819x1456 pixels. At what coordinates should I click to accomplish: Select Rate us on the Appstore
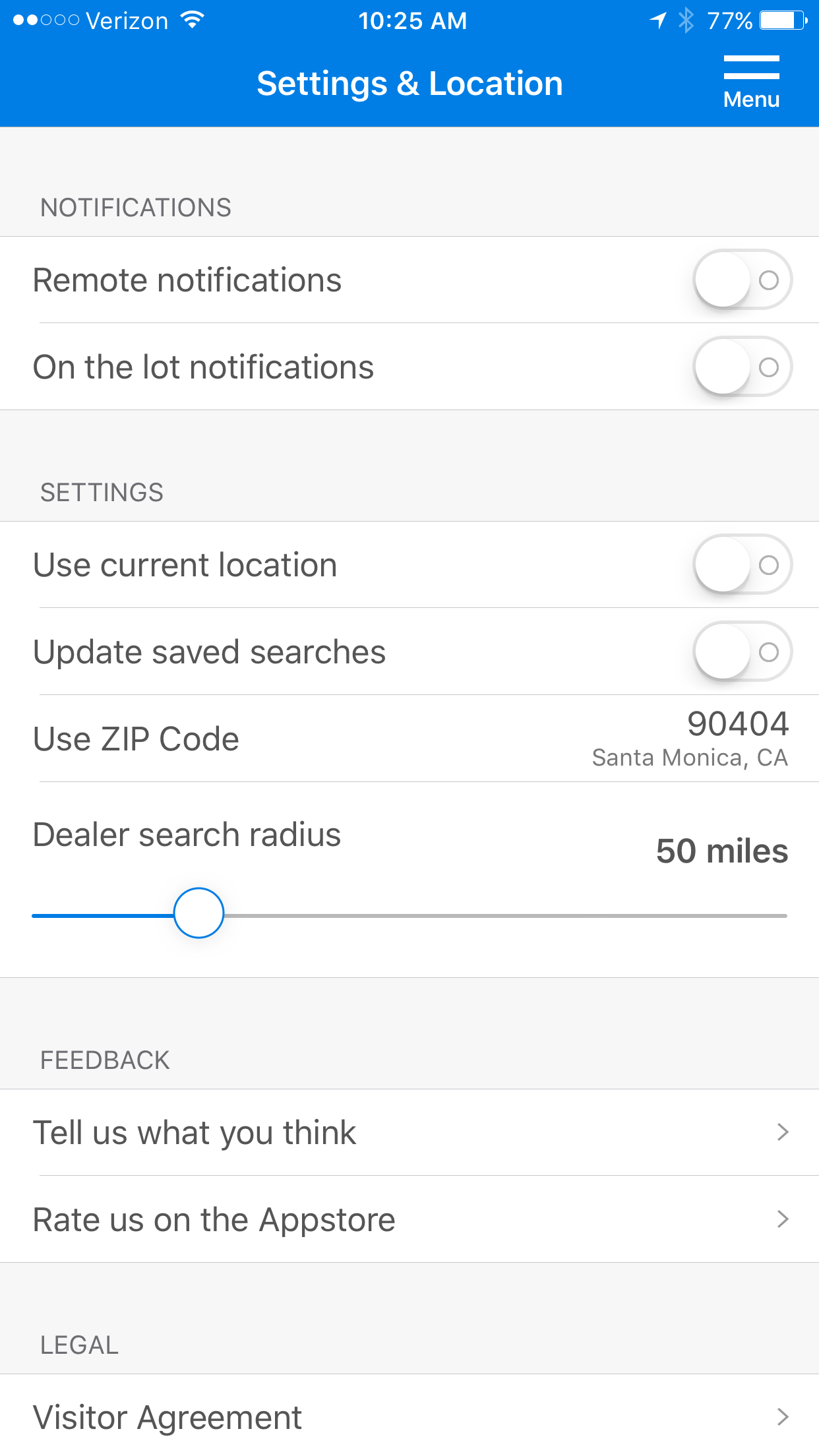pos(409,1219)
